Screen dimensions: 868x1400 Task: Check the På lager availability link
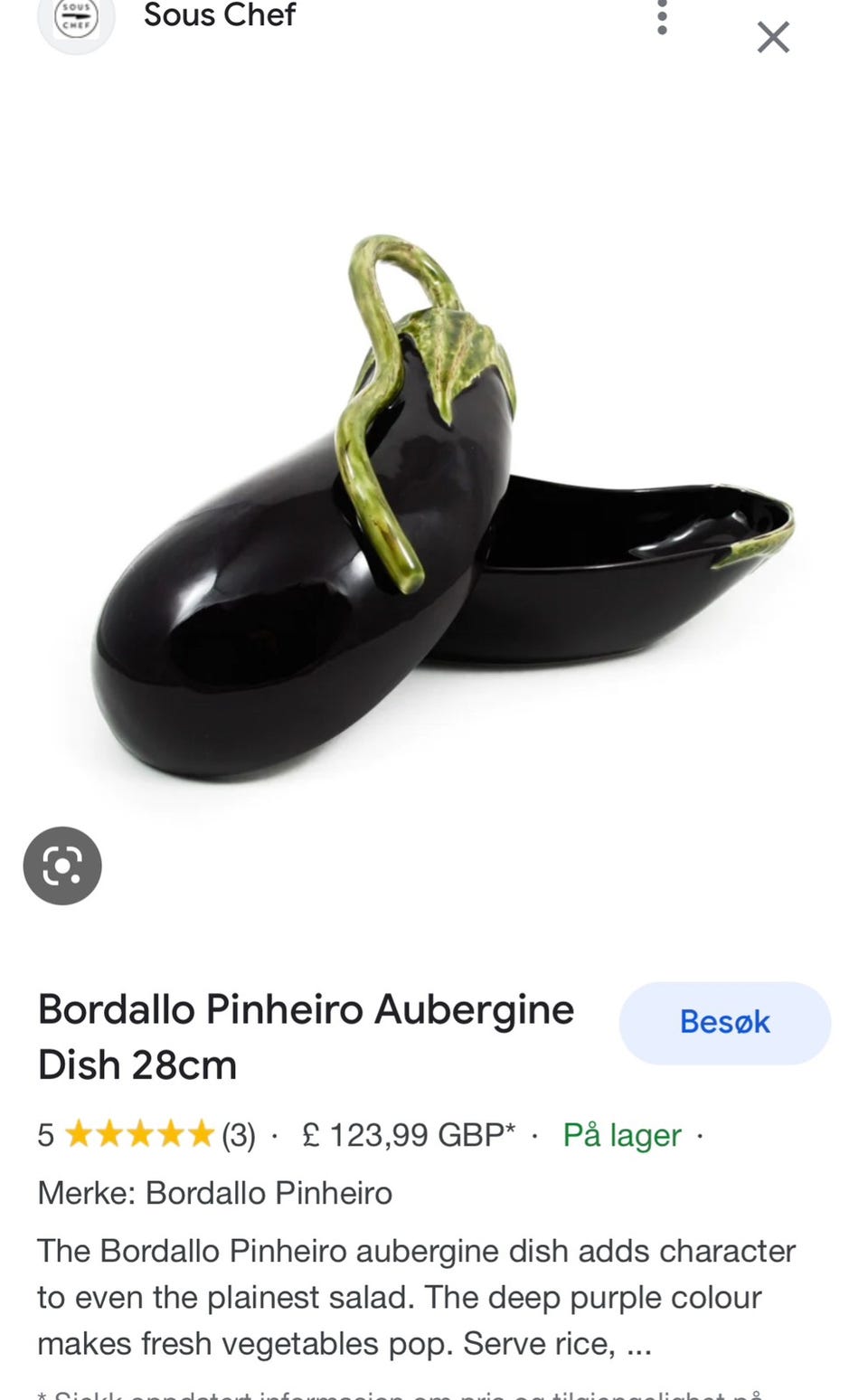(x=622, y=1135)
